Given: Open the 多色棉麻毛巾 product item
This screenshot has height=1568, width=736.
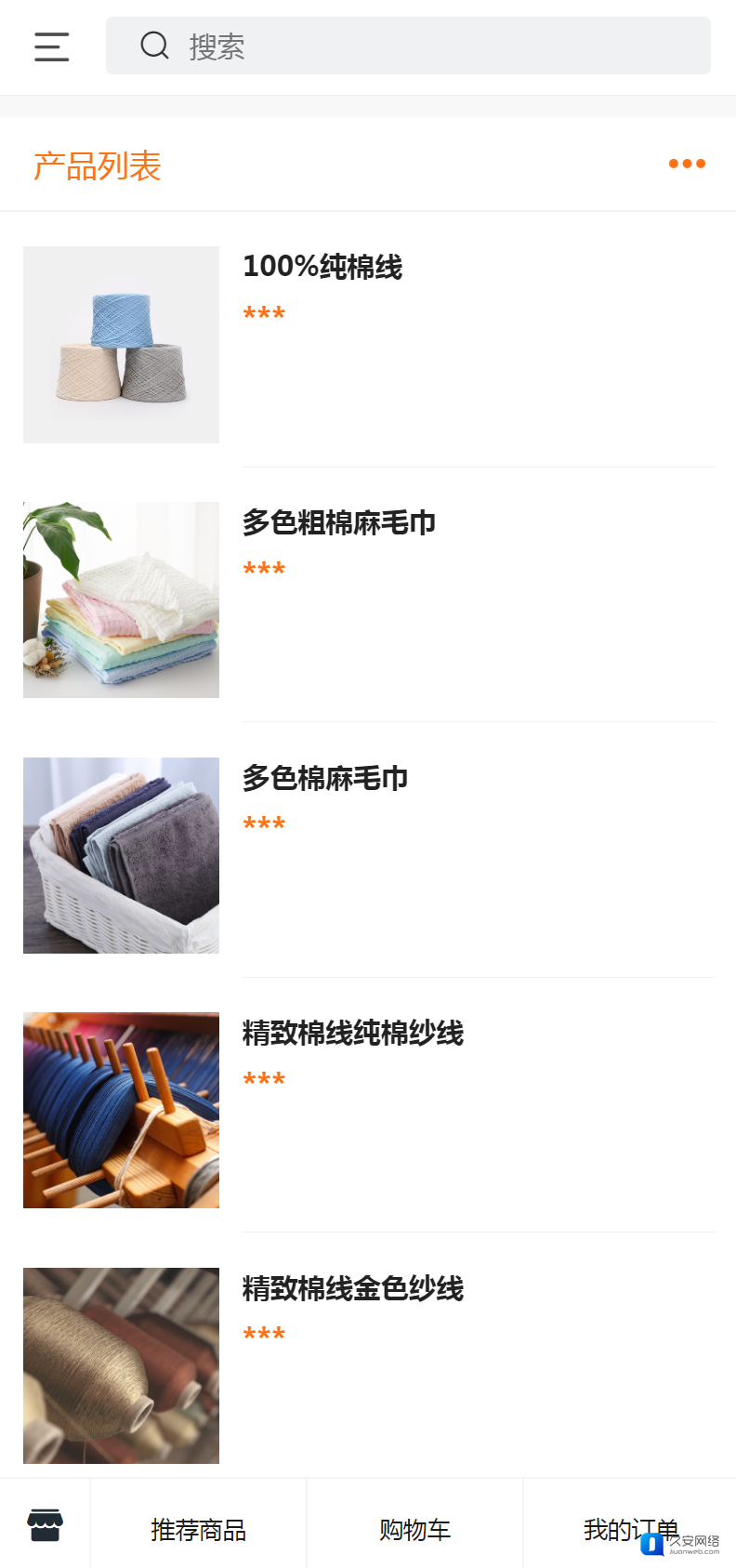Looking at the screenshot, I should pyautogui.click(x=325, y=779).
